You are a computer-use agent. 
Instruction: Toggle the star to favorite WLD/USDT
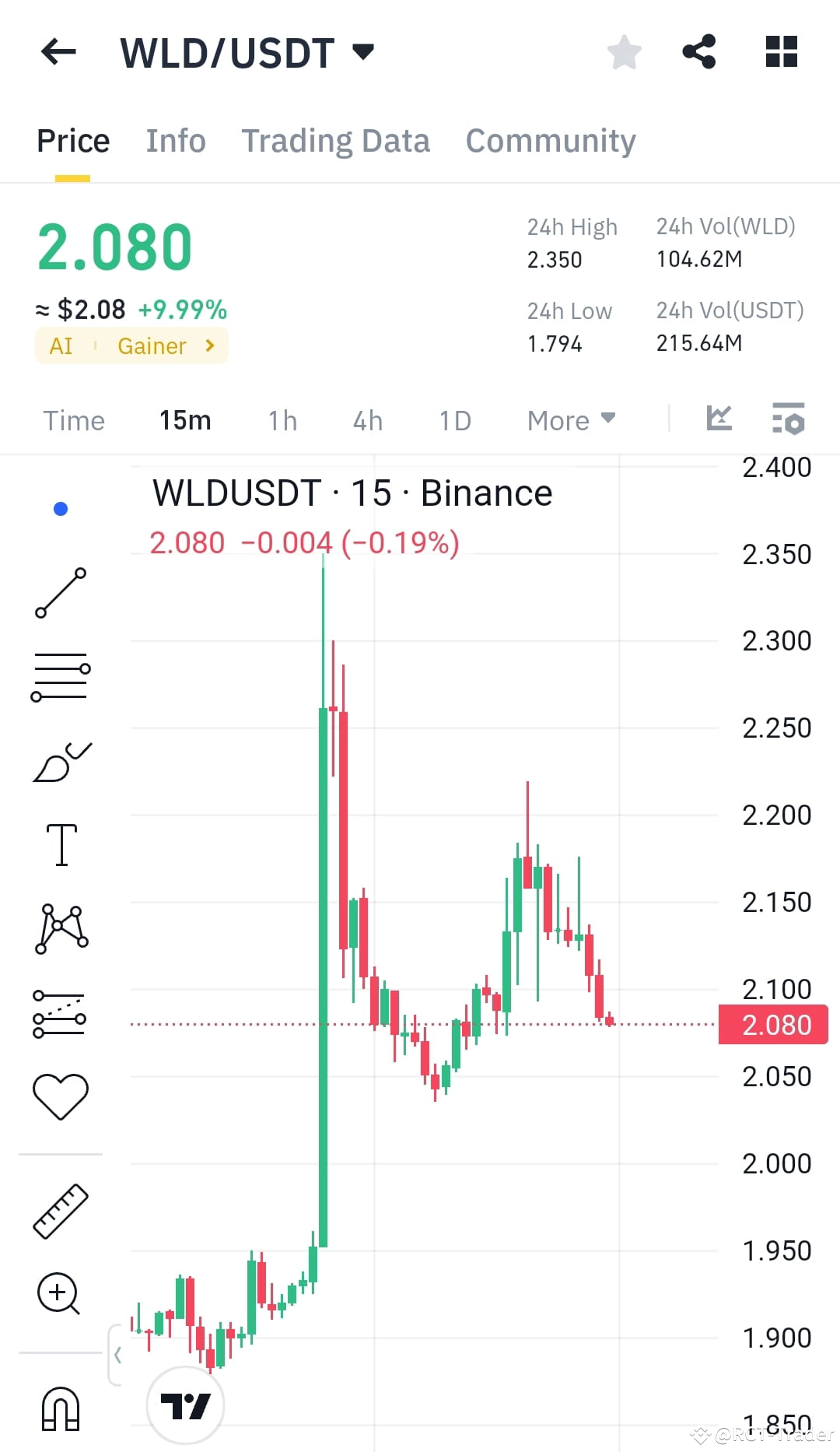[624, 51]
